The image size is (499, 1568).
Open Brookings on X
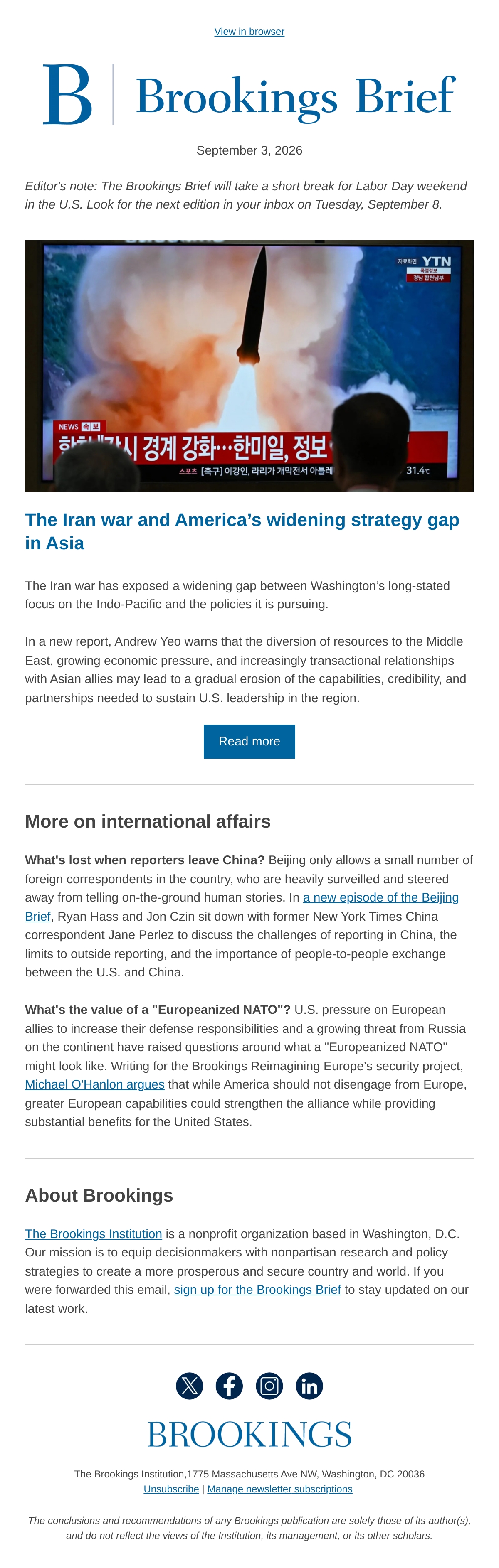click(x=190, y=1386)
